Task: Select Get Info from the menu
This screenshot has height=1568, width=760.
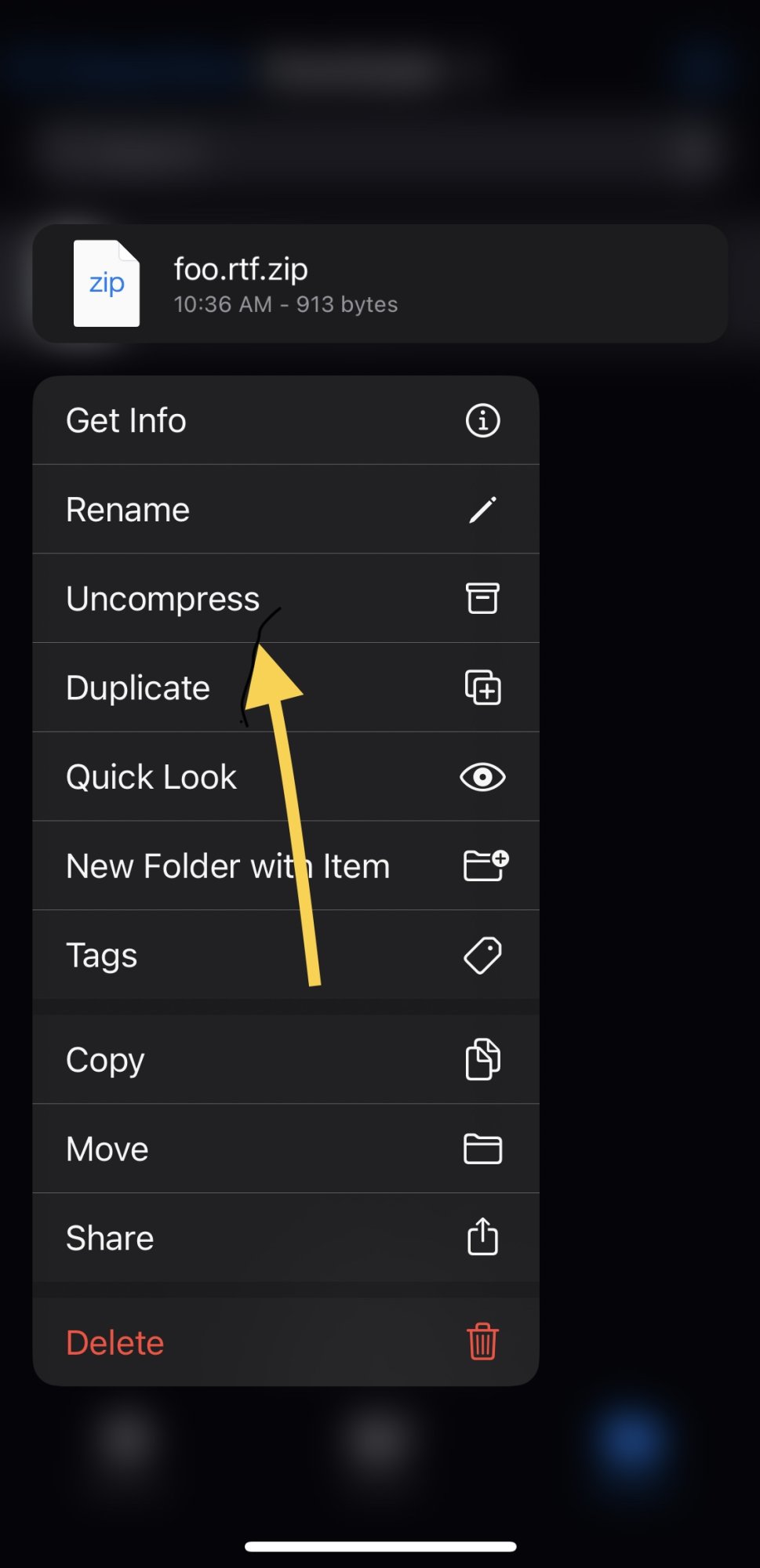Action: 285,420
